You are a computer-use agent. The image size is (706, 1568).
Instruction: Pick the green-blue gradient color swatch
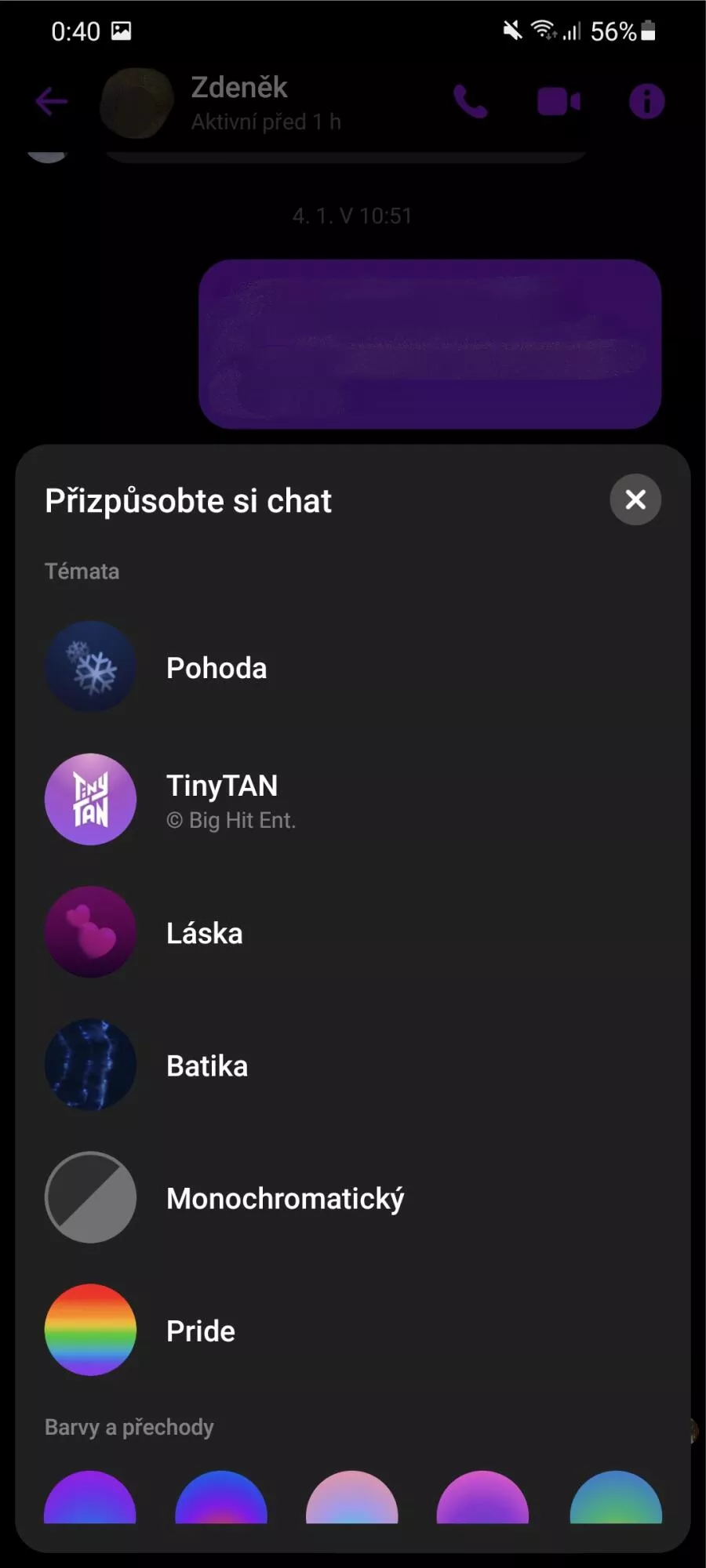tap(616, 1497)
